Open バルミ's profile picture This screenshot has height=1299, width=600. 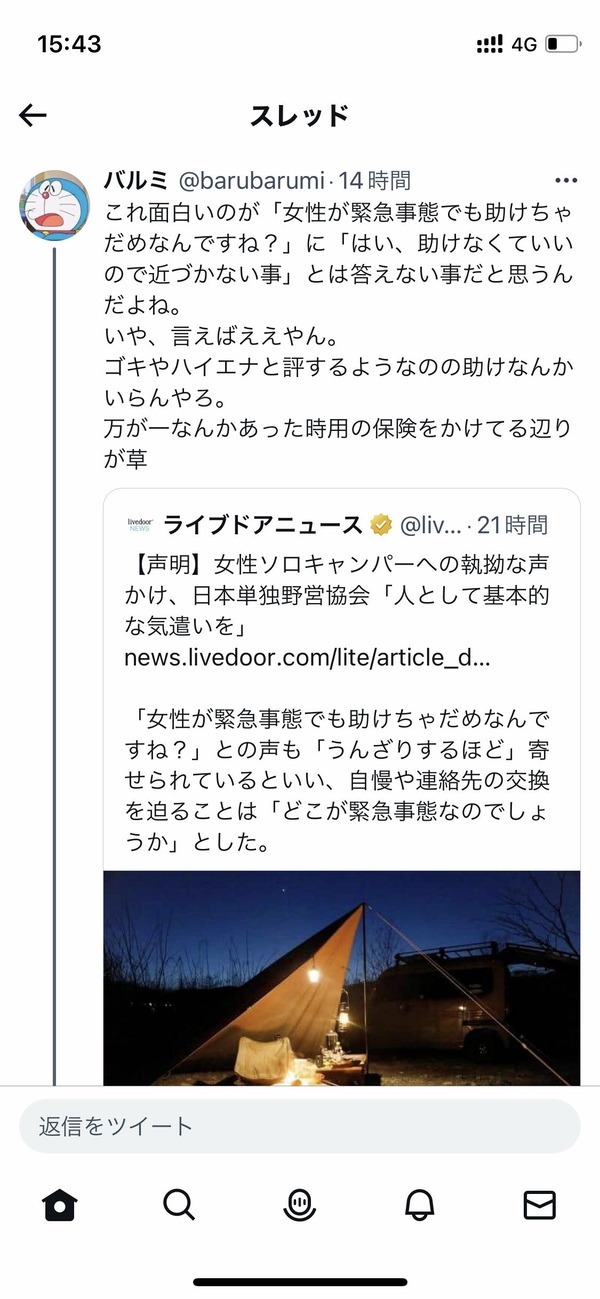click(56, 205)
